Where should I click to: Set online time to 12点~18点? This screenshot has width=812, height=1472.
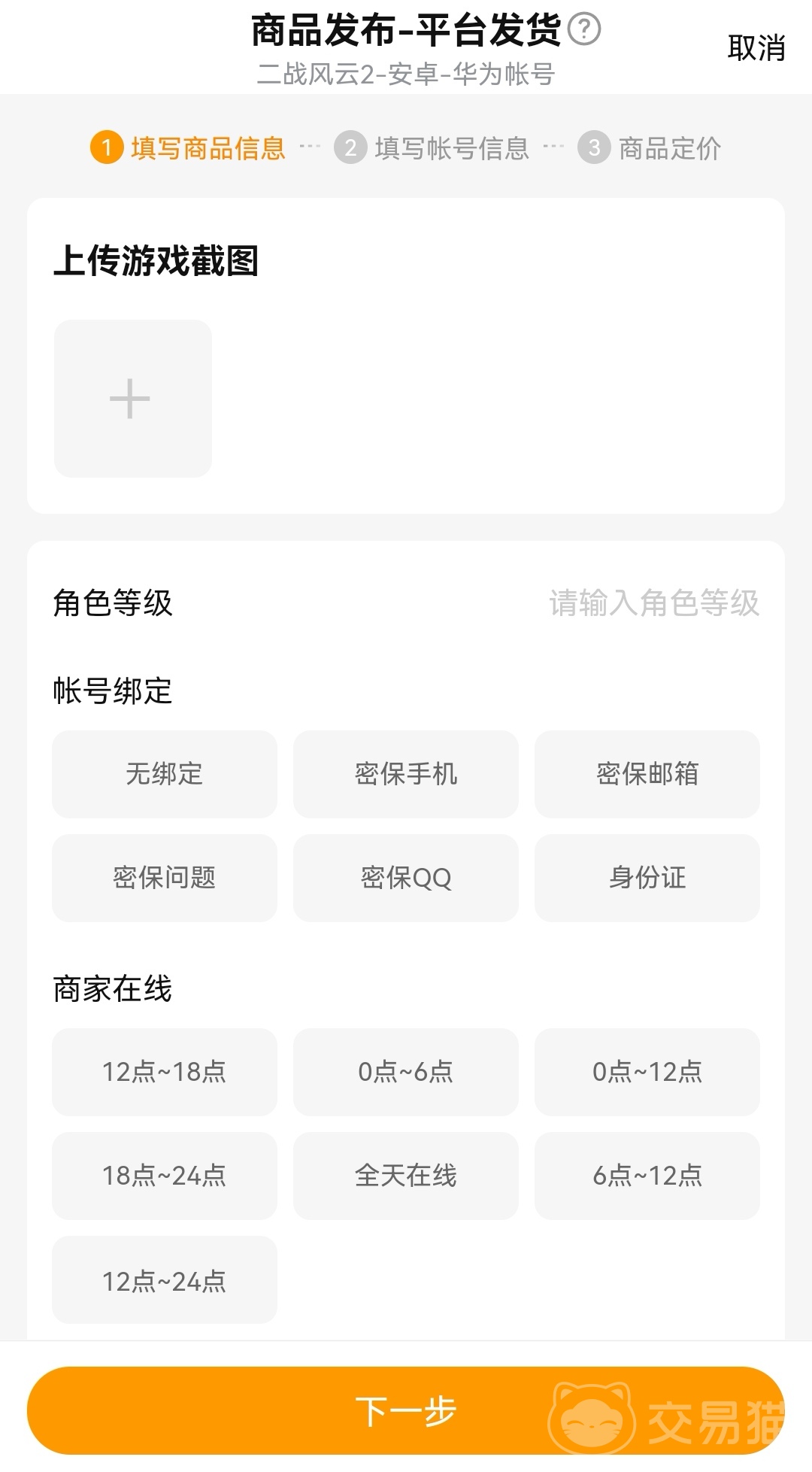pos(165,1072)
